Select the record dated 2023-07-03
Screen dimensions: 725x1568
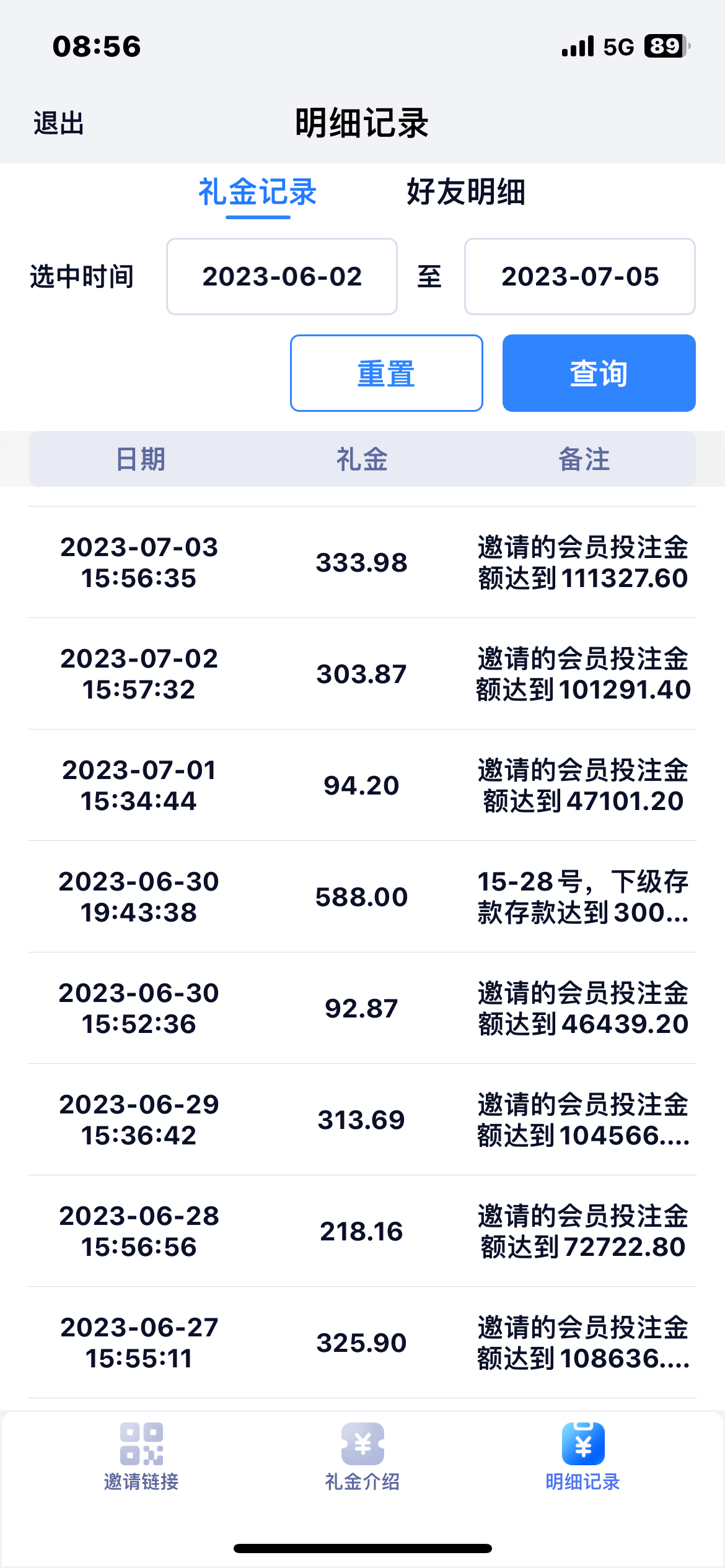click(362, 562)
